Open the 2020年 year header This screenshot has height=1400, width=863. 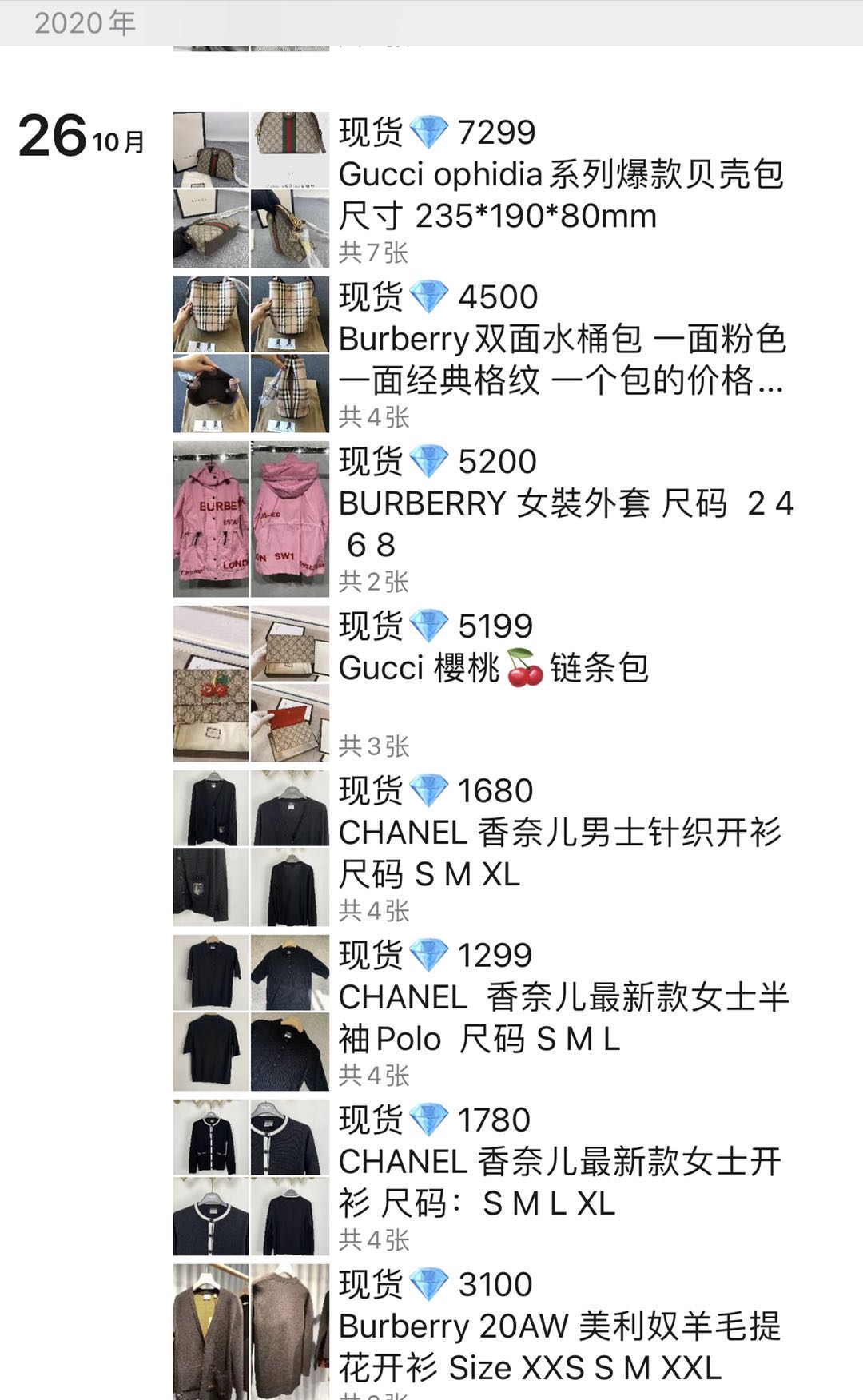coord(85,22)
